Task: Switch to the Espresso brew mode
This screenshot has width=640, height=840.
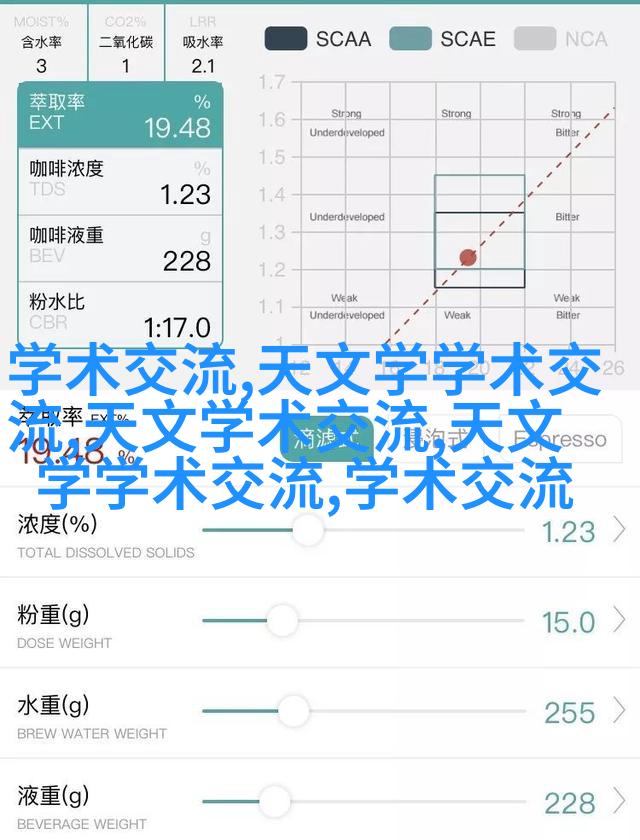Action: tap(560, 439)
